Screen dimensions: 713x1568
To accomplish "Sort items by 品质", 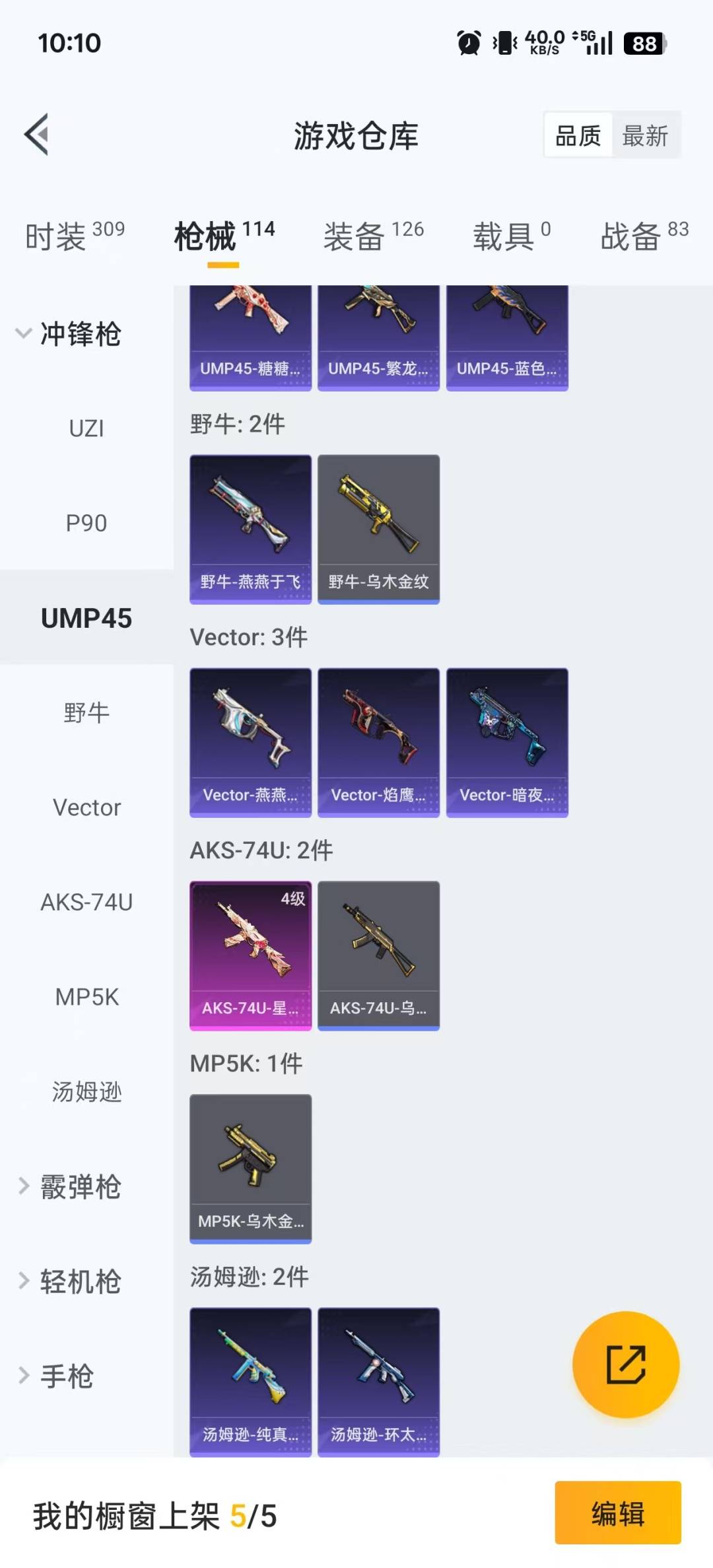I will [578, 136].
